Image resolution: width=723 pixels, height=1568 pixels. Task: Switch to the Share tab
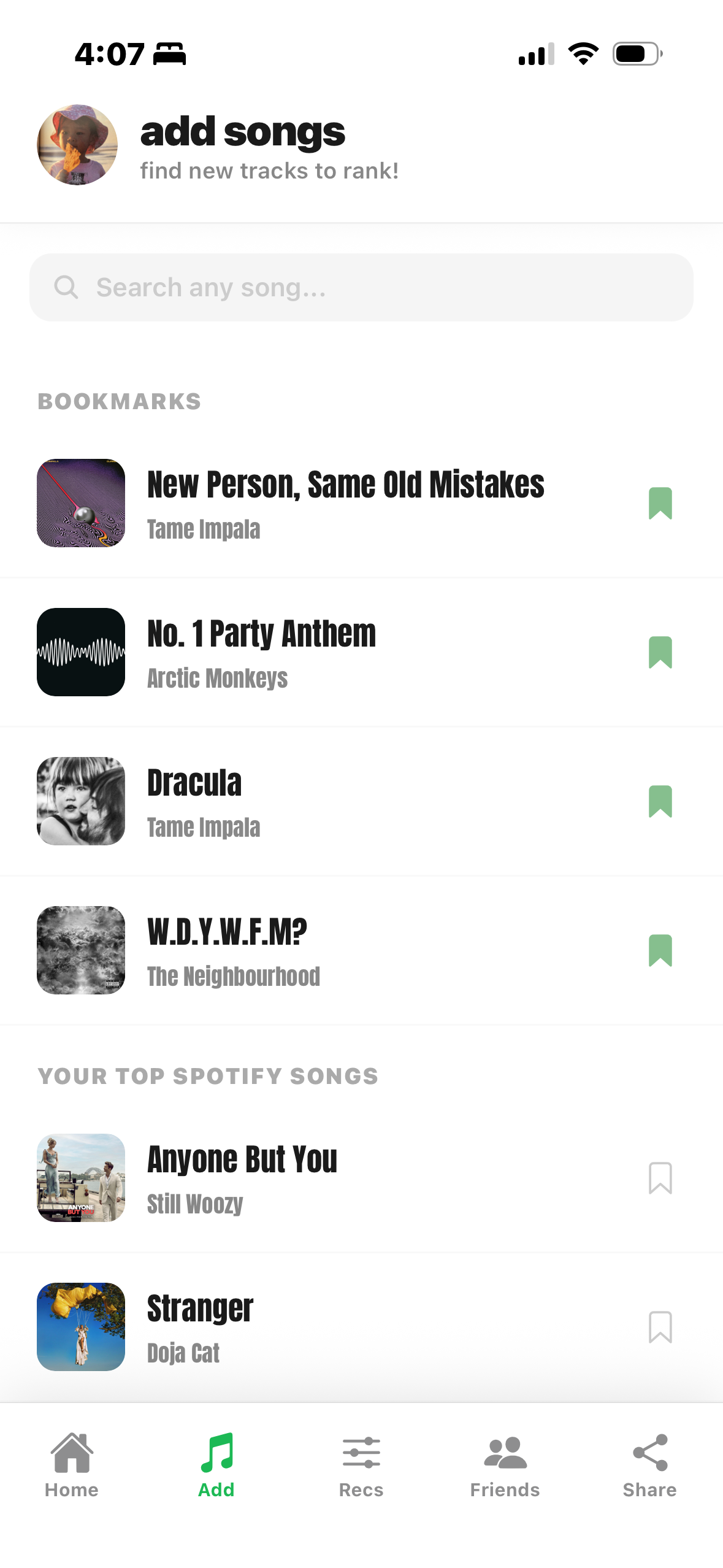click(649, 1465)
